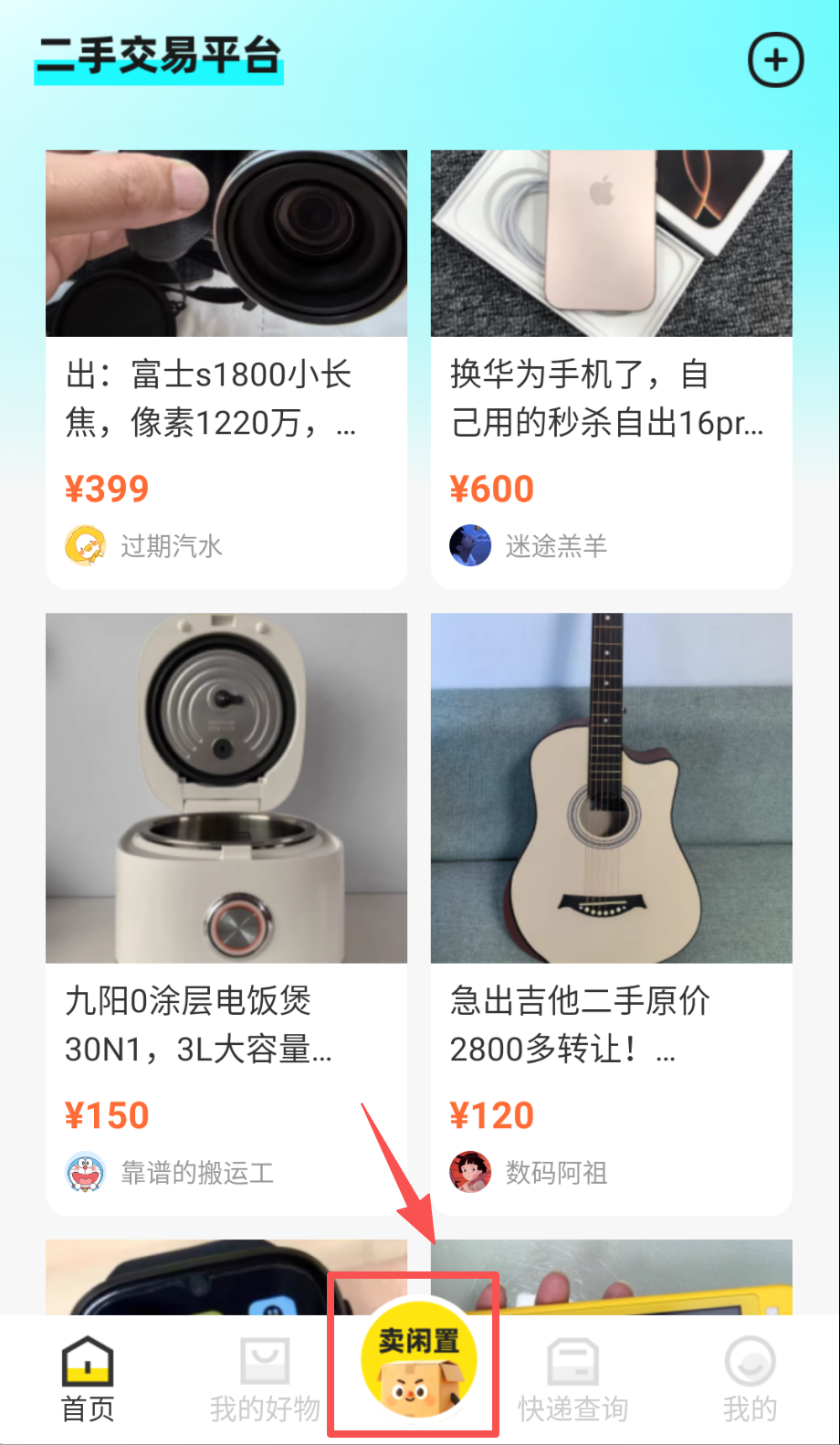Go to the 我的好物 tab
Viewport: 840px width, 1445px height.
coord(265,1379)
